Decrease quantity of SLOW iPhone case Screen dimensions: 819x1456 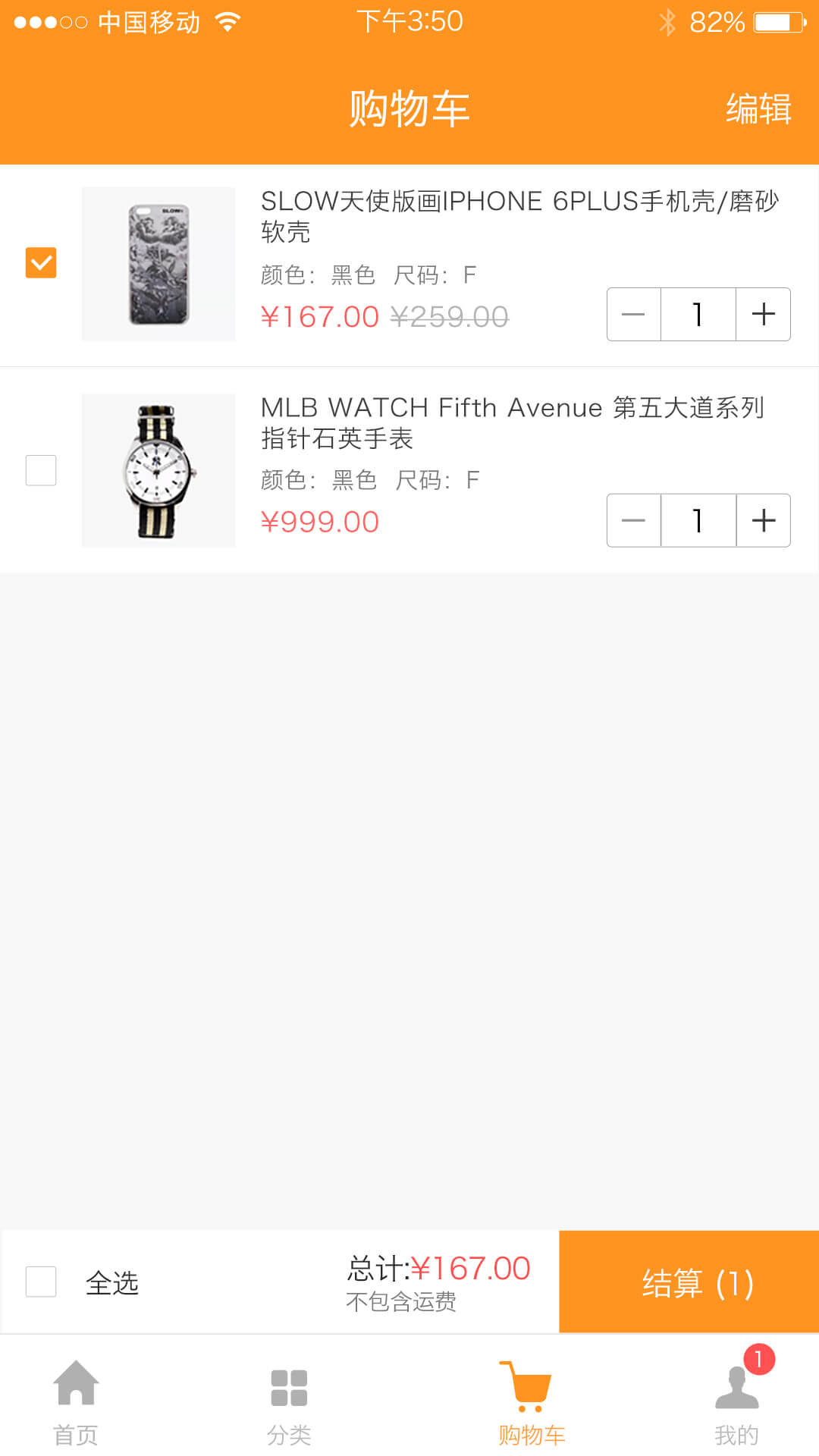(634, 314)
